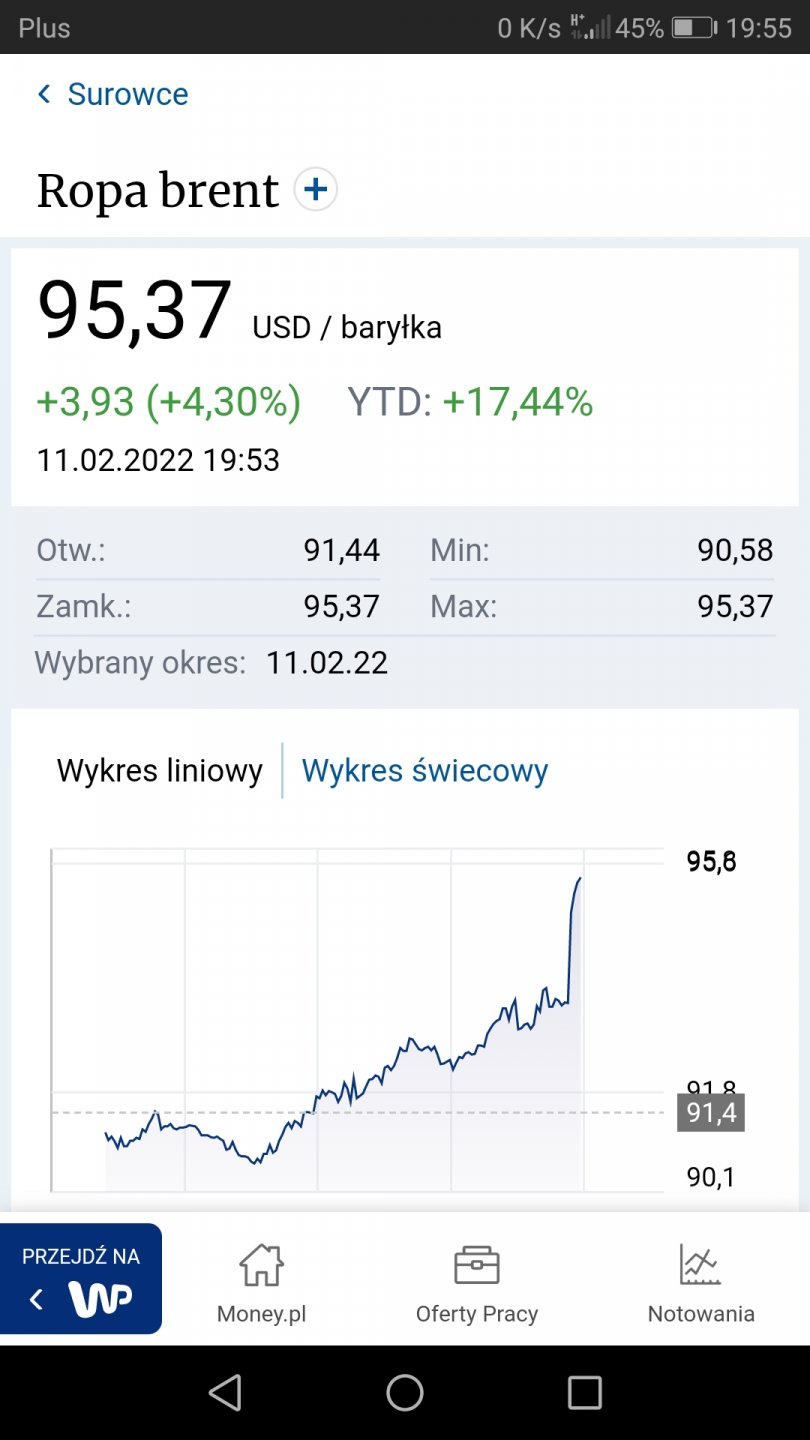Screen dimensions: 810x1440
Task: Tap the system back button
Action: (225, 1392)
